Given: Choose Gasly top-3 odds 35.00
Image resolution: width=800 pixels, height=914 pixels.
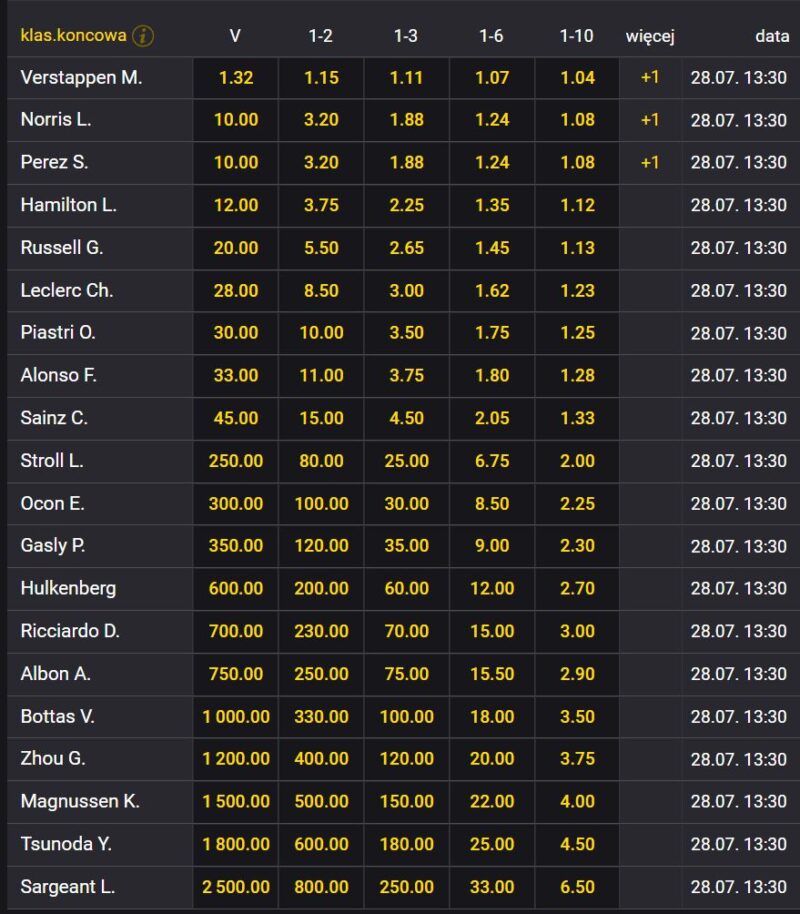Looking at the screenshot, I should [406, 546].
